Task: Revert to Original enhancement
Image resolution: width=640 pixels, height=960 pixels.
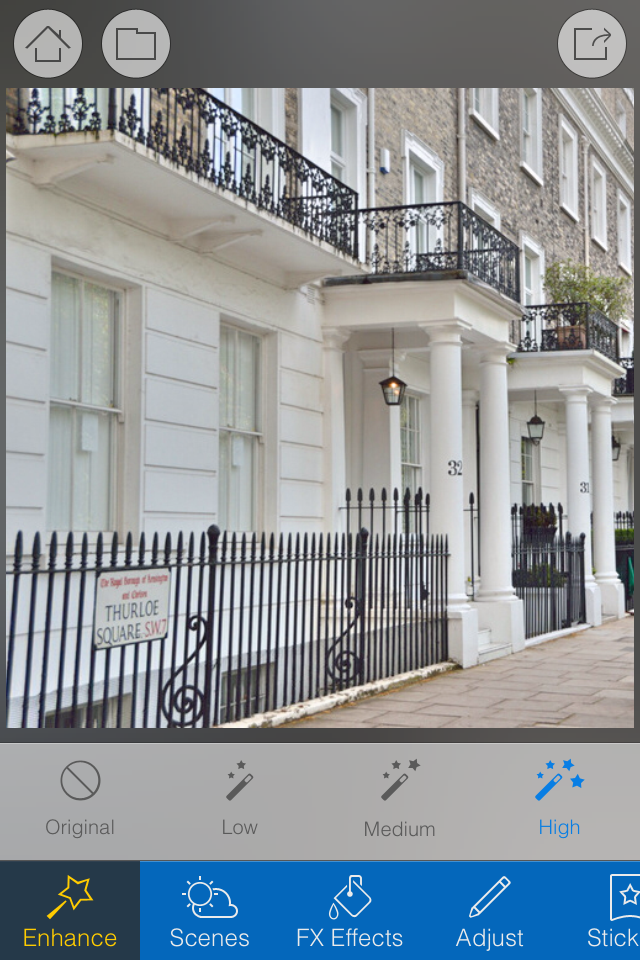Action: coord(80,798)
